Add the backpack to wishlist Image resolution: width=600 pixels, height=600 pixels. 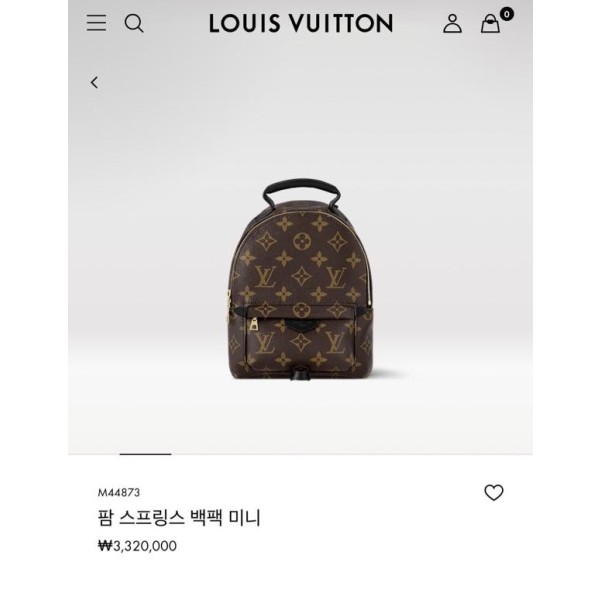click(x=493, y=492)
